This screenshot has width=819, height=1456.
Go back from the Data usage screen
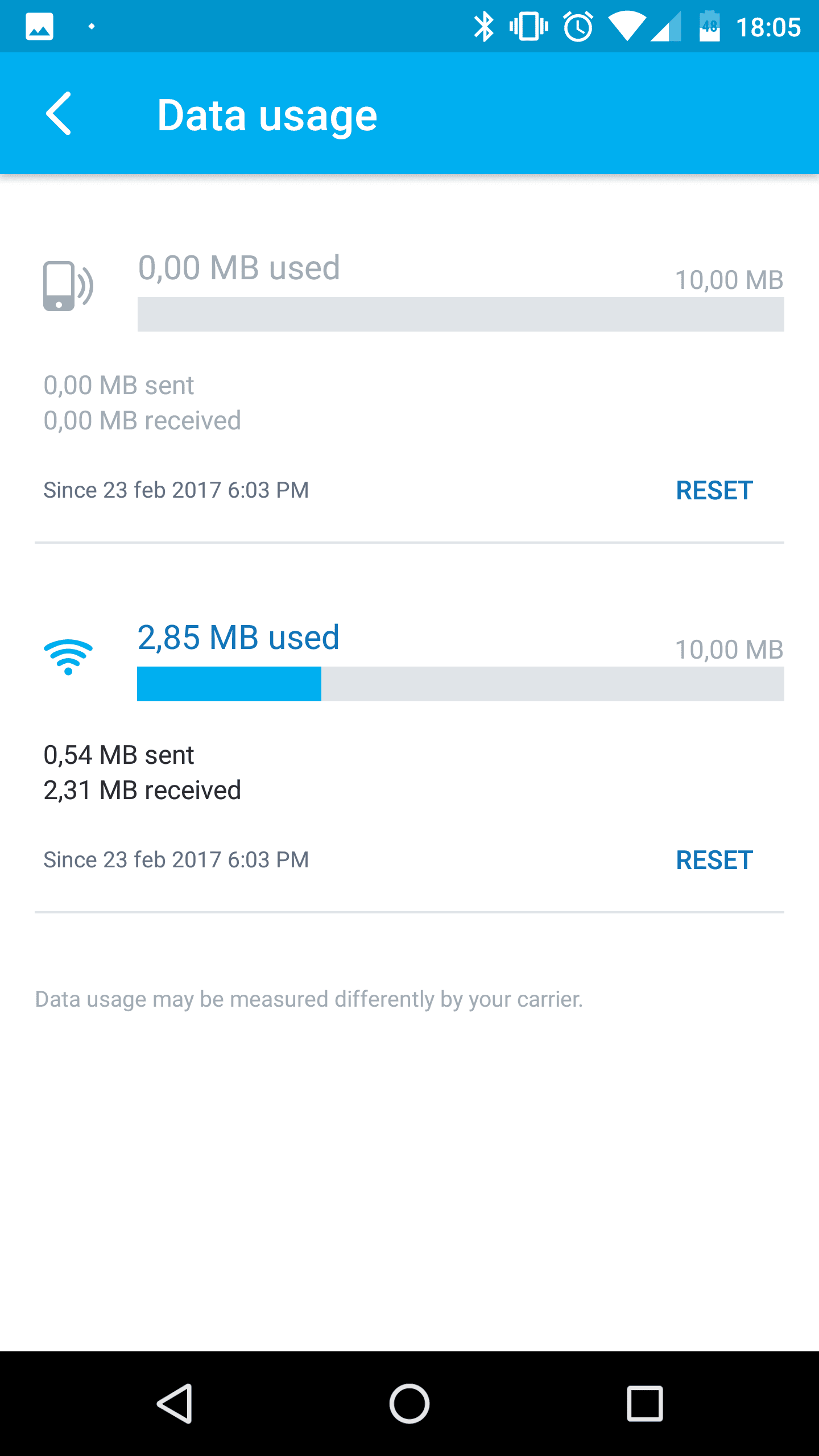click(x=59, y=114)
